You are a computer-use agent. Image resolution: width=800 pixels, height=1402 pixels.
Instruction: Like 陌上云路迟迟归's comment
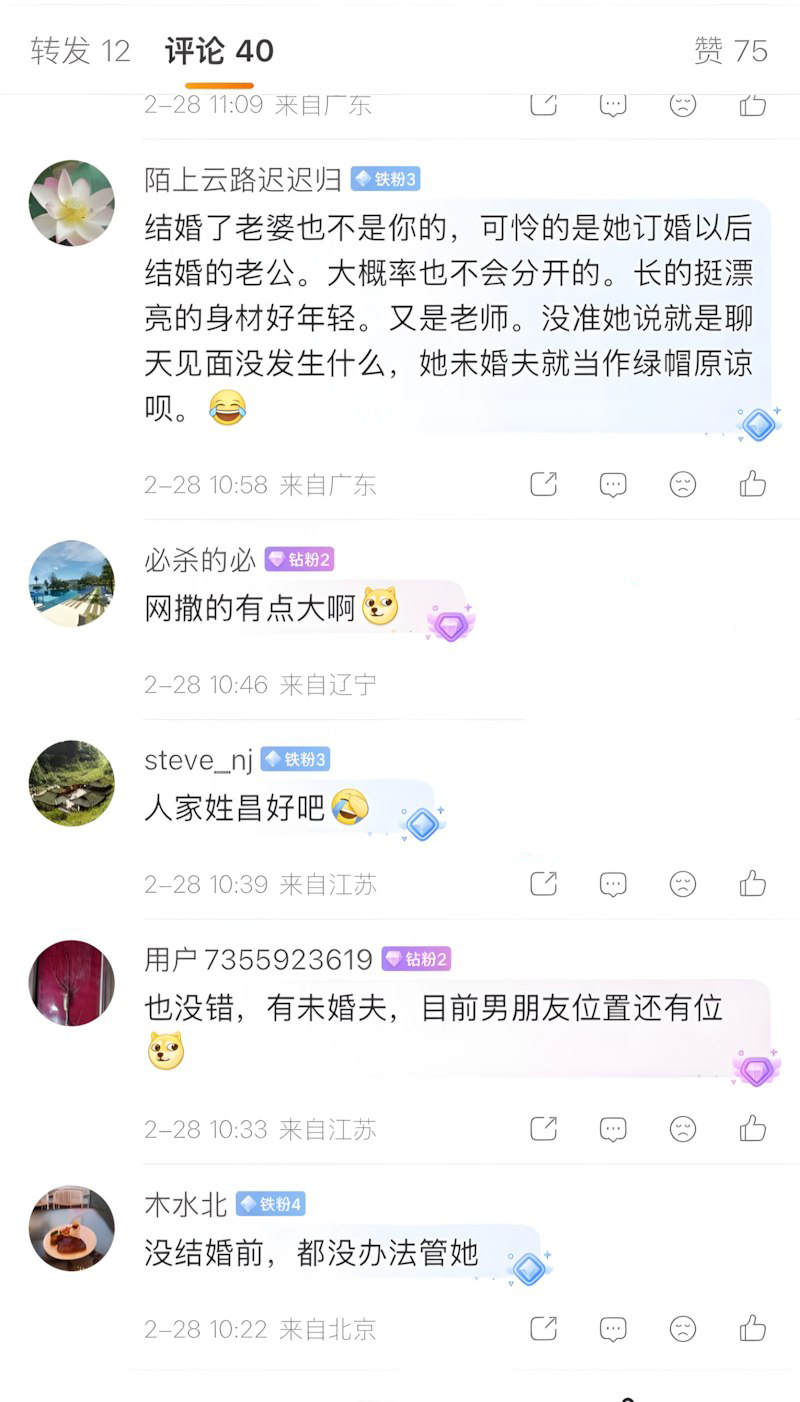pos(752,485)
